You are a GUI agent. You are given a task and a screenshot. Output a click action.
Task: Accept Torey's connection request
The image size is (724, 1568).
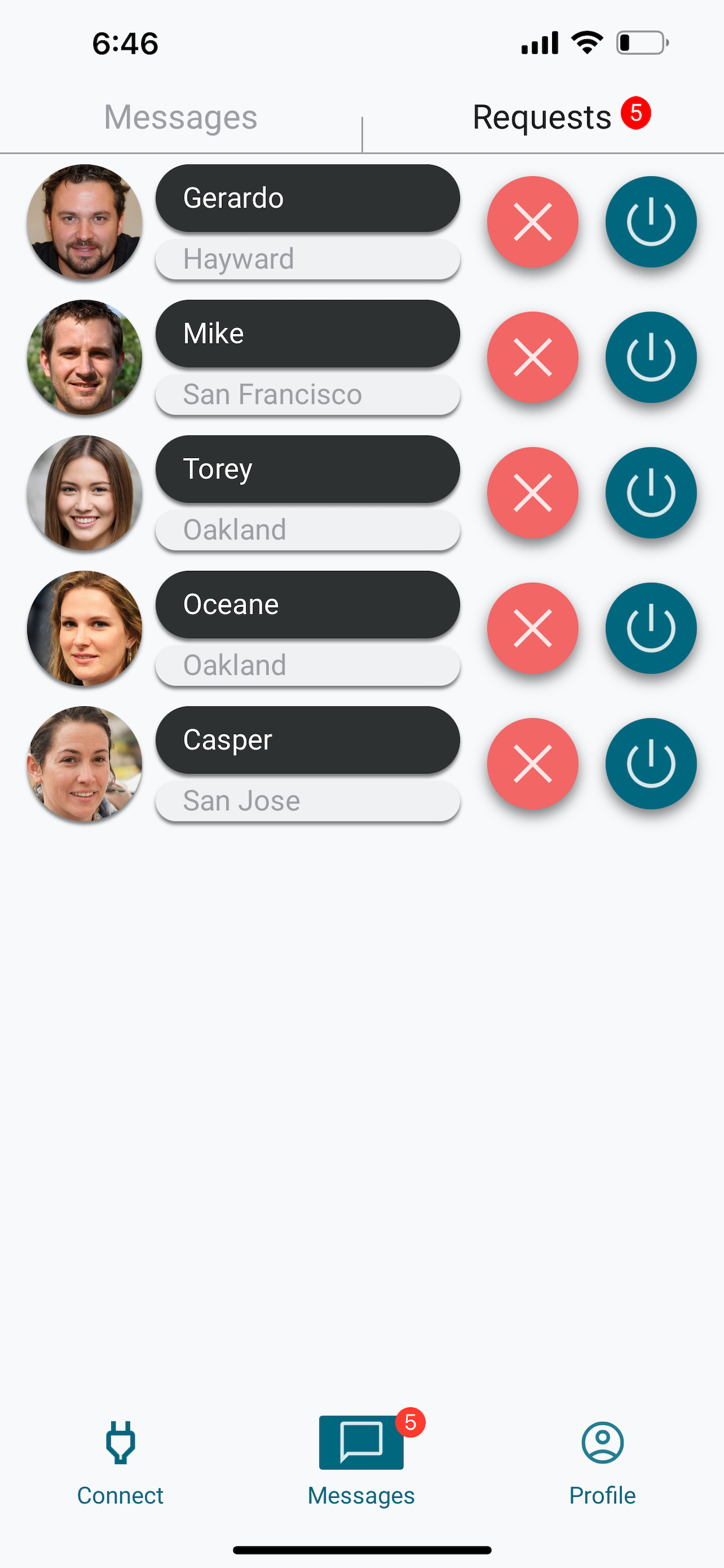(x=651, y=493)
